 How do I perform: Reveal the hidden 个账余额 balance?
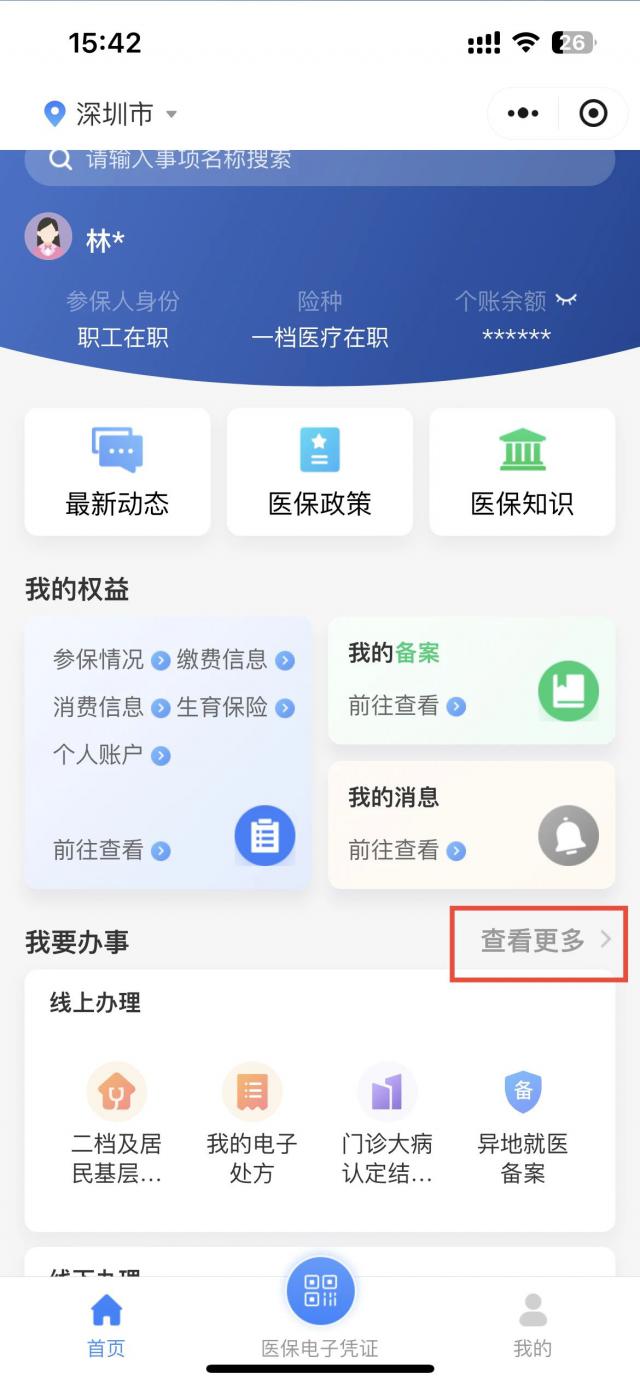coord(567,300)
